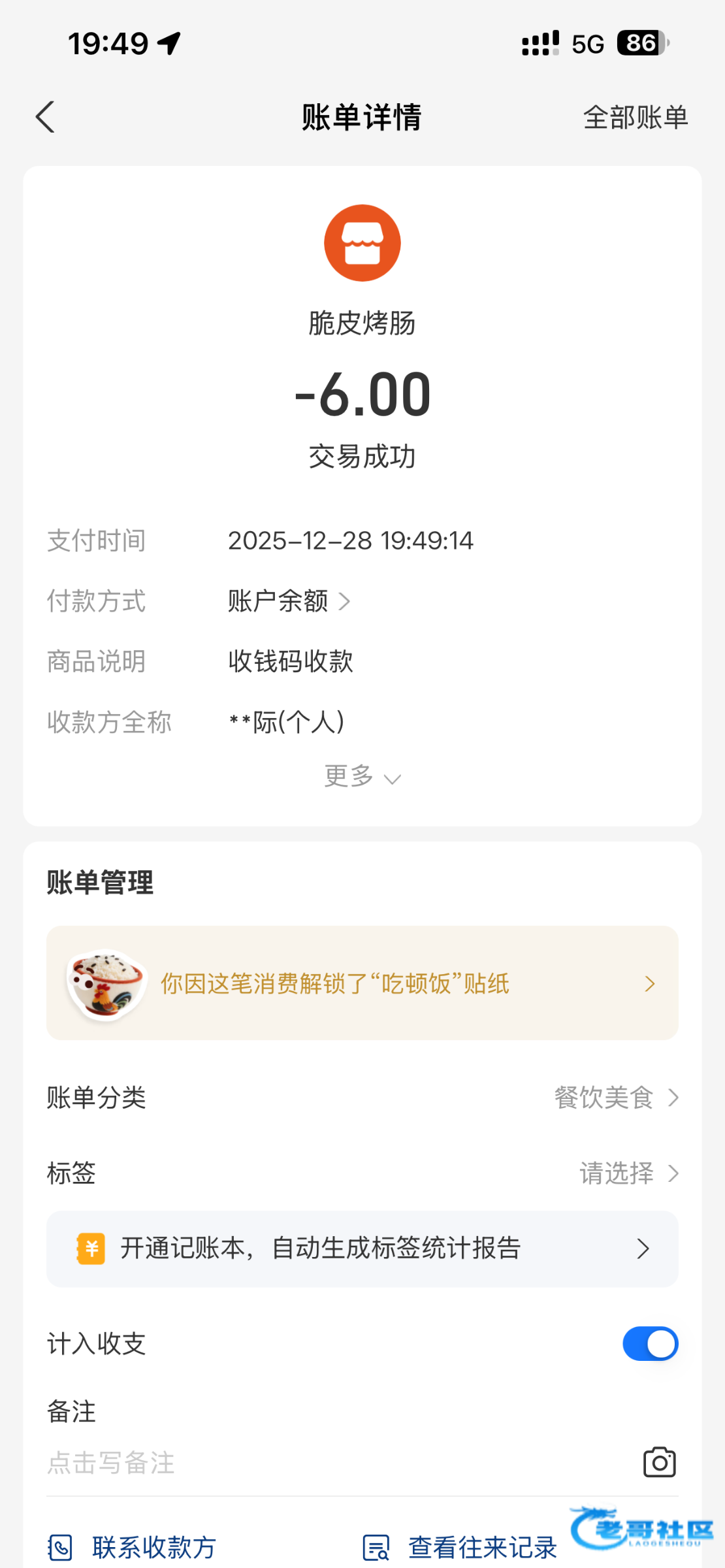The image size is (725, 1568).
Task: Open 账户余额 payment method details
Action: [x=289, y=601]
